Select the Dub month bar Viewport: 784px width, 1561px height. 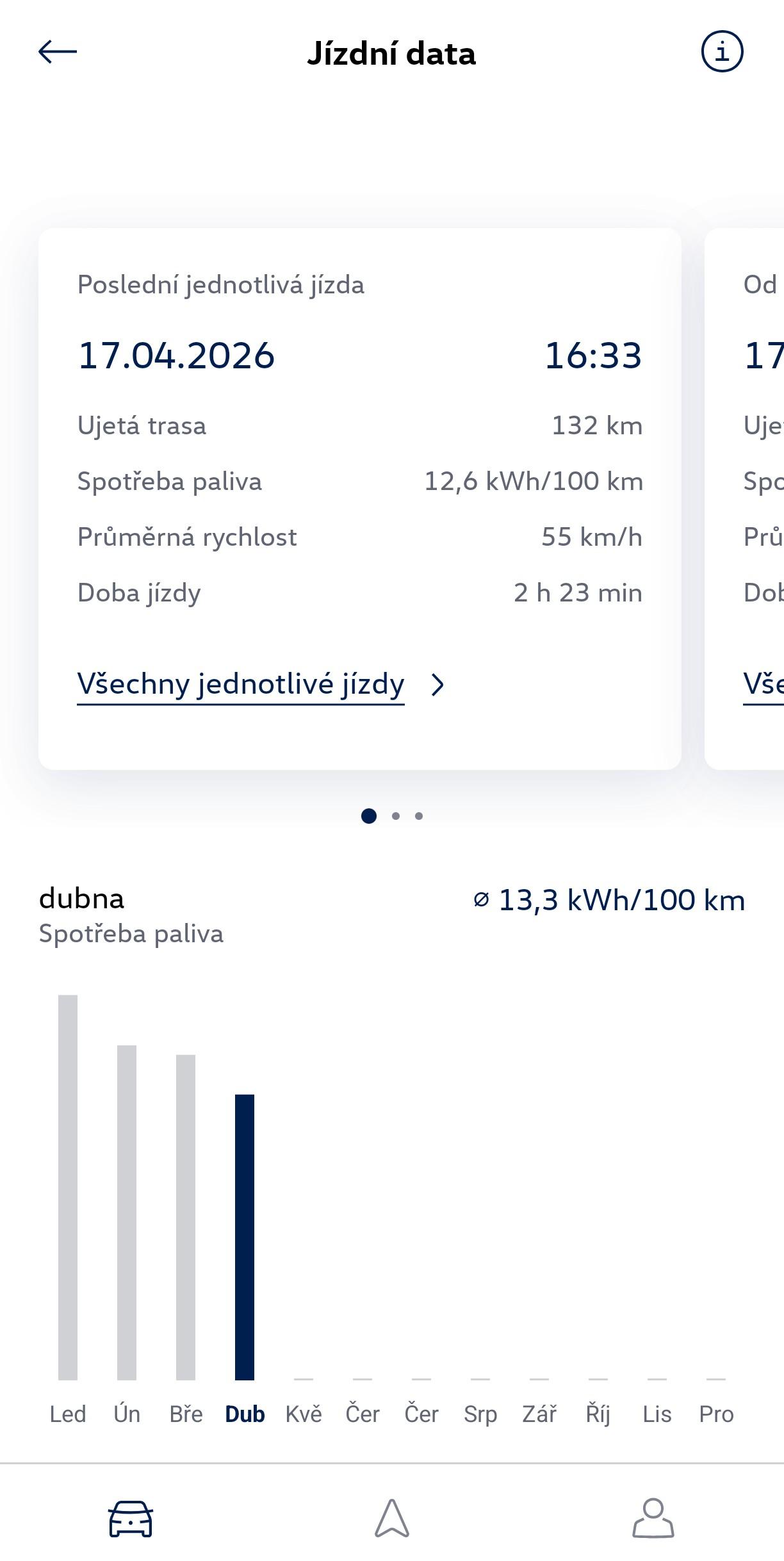pyautogui.click(x=245, y=1236)
